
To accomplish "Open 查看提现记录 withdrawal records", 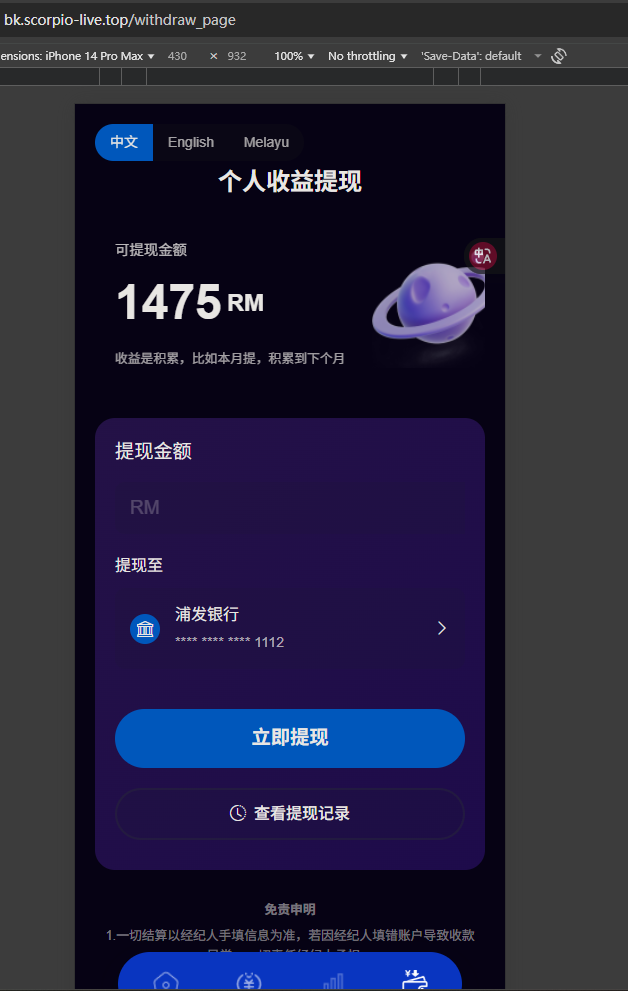I will [290, 813].
